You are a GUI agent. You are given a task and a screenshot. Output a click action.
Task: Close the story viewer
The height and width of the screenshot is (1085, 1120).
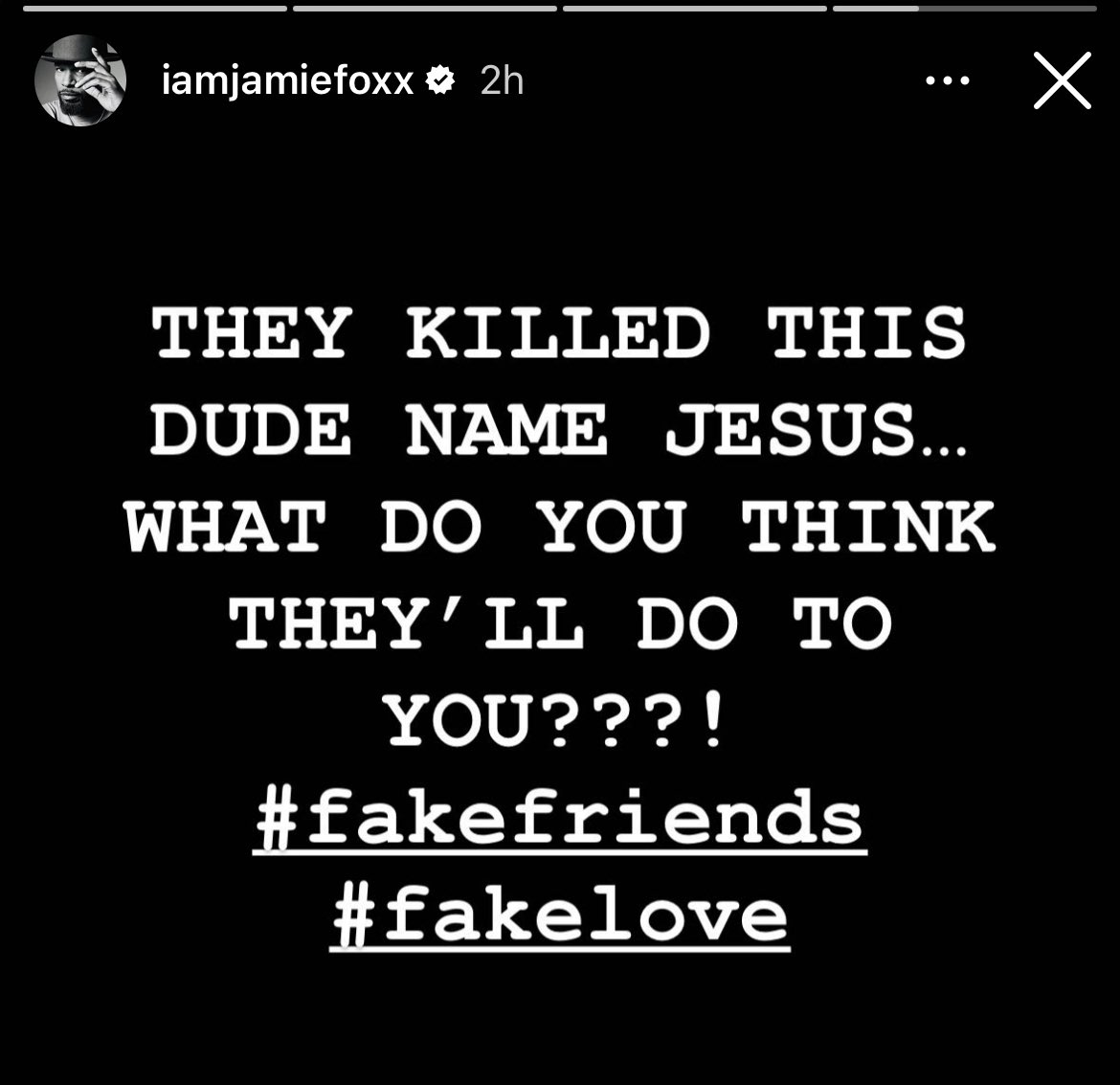coord(1062,81)
